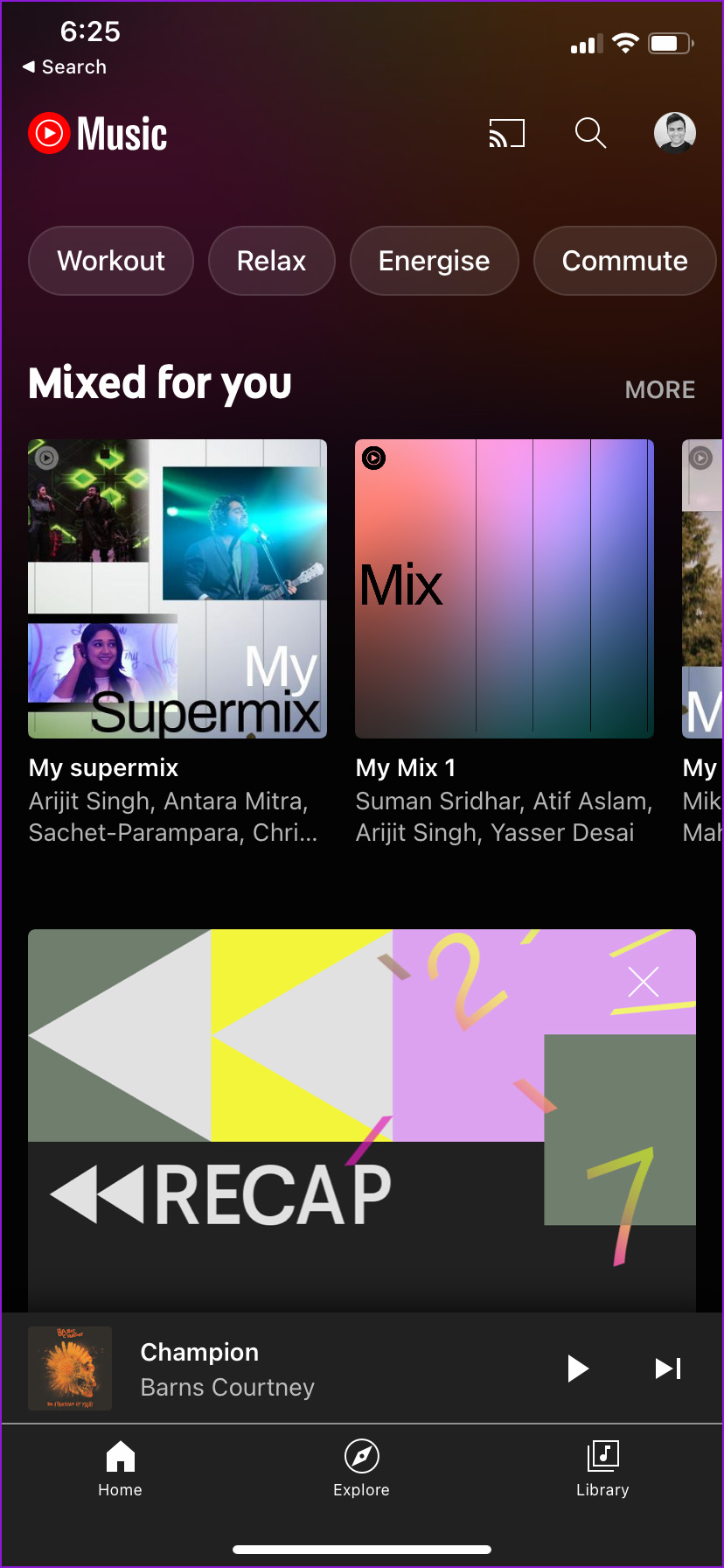Switch to the Explore tab
The height and width of the screenshot is (1568, 724).
click(361, 1469)
